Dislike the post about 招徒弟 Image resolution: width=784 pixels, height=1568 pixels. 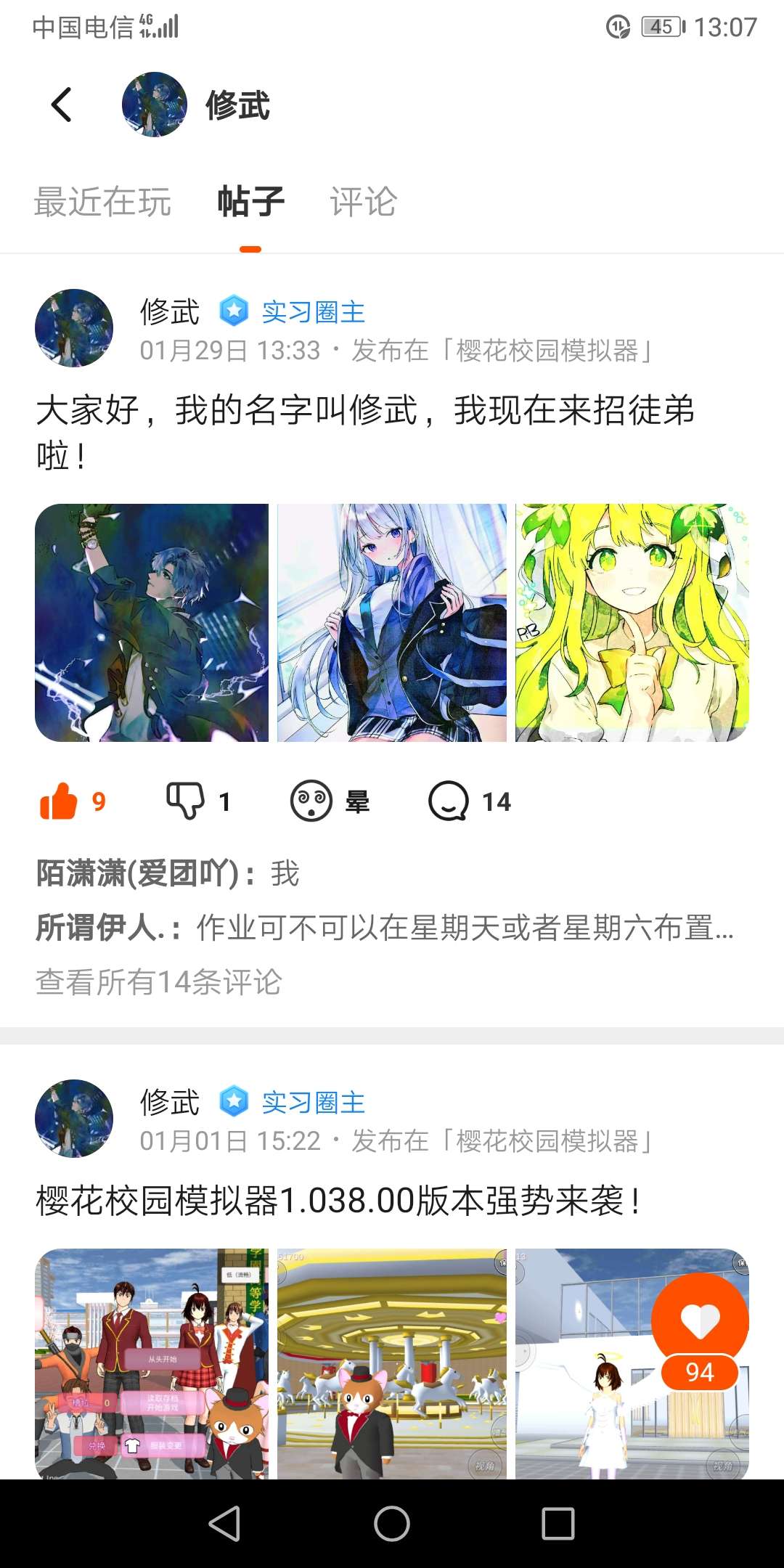[198, 801]
